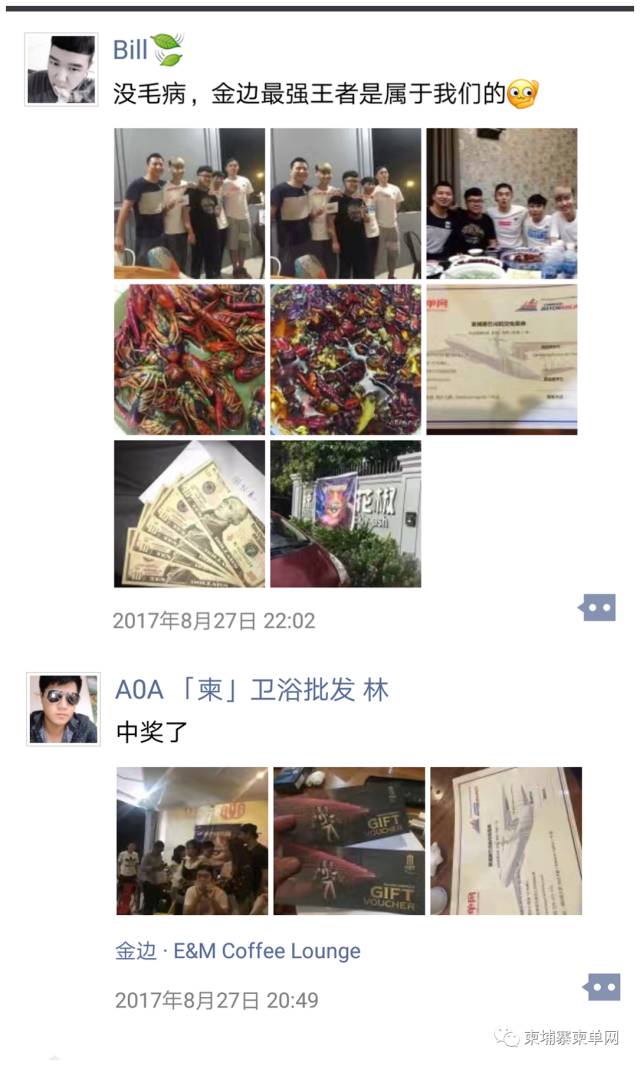640x1066 pixels.
Task: Tap the name A0A「柬」卫浴批发 林
Action: pos(251,690)
